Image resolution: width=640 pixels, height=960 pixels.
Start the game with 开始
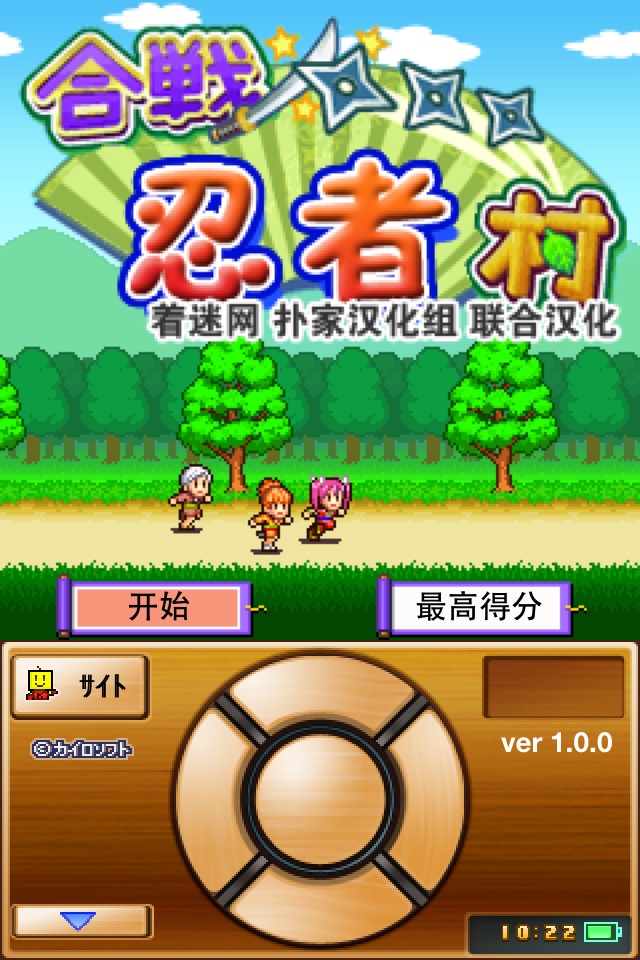tap(158, 607)
